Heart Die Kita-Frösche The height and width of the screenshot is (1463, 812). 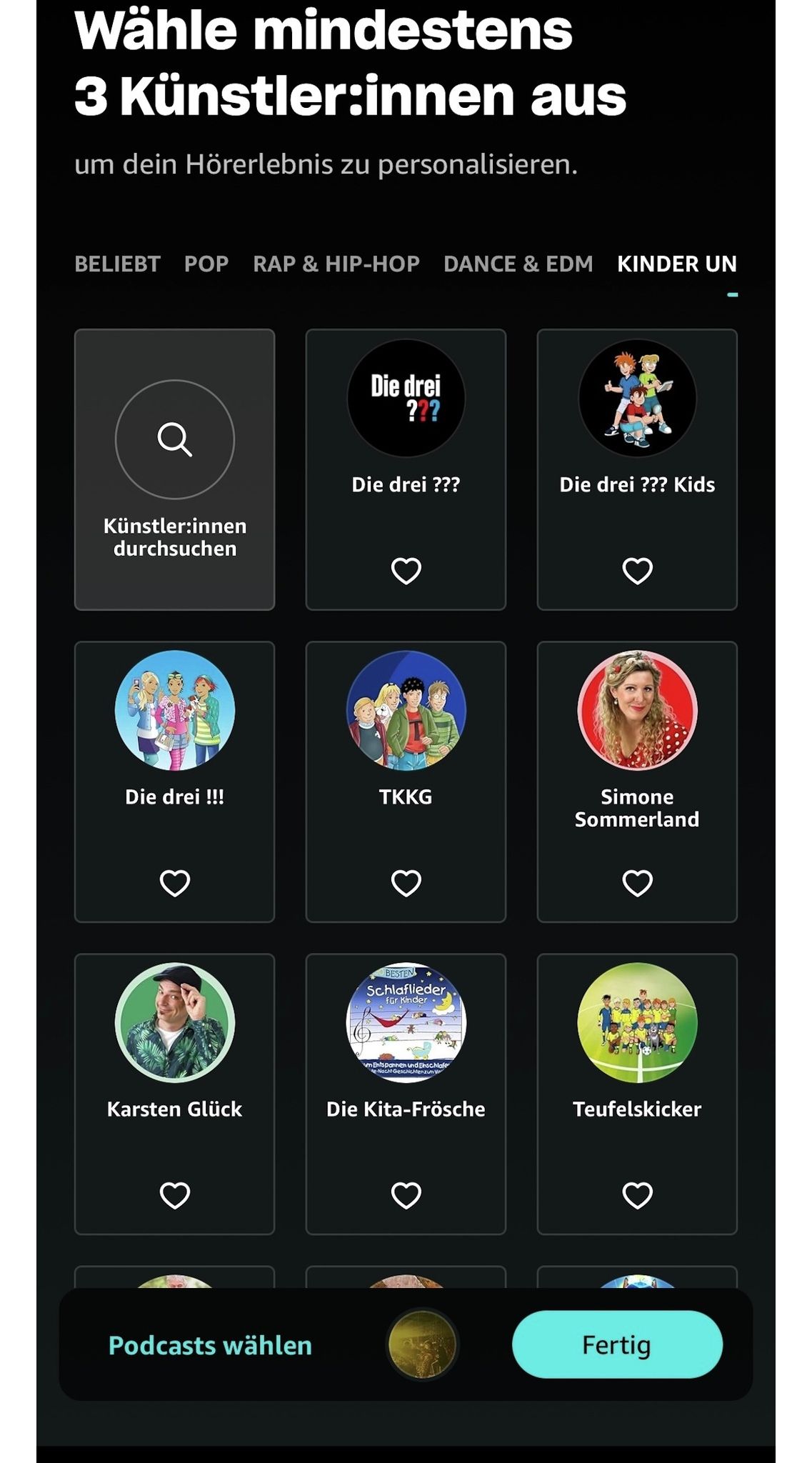point(406,1194)
